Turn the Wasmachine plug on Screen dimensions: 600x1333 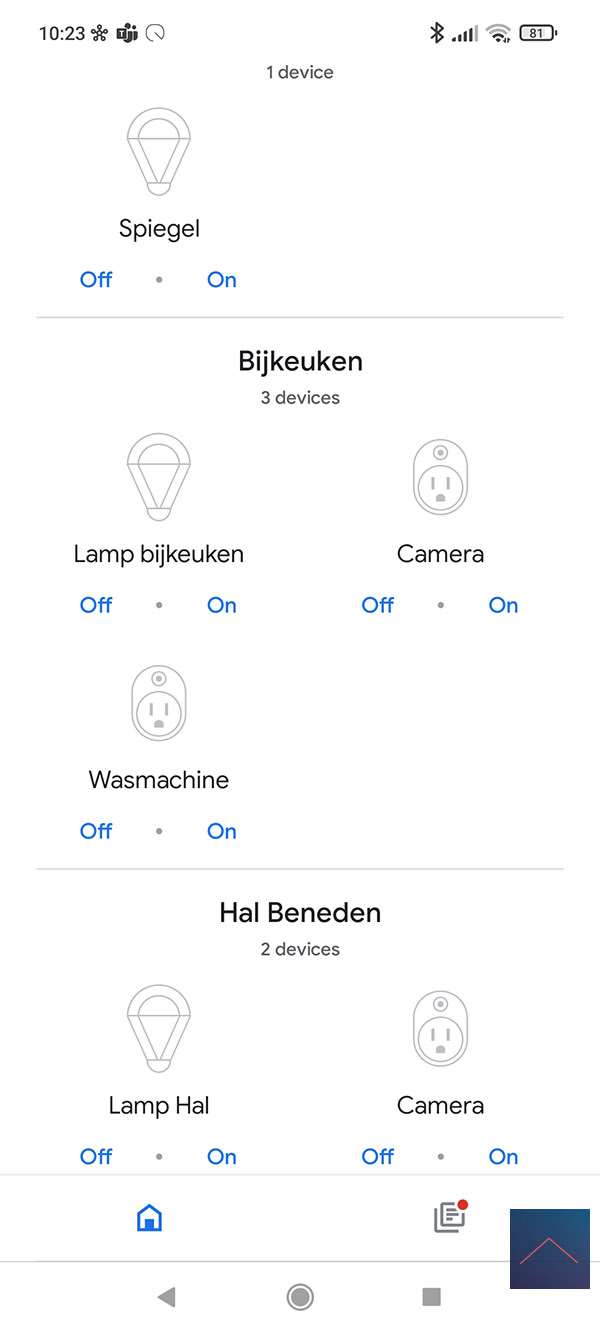(221, 831)
